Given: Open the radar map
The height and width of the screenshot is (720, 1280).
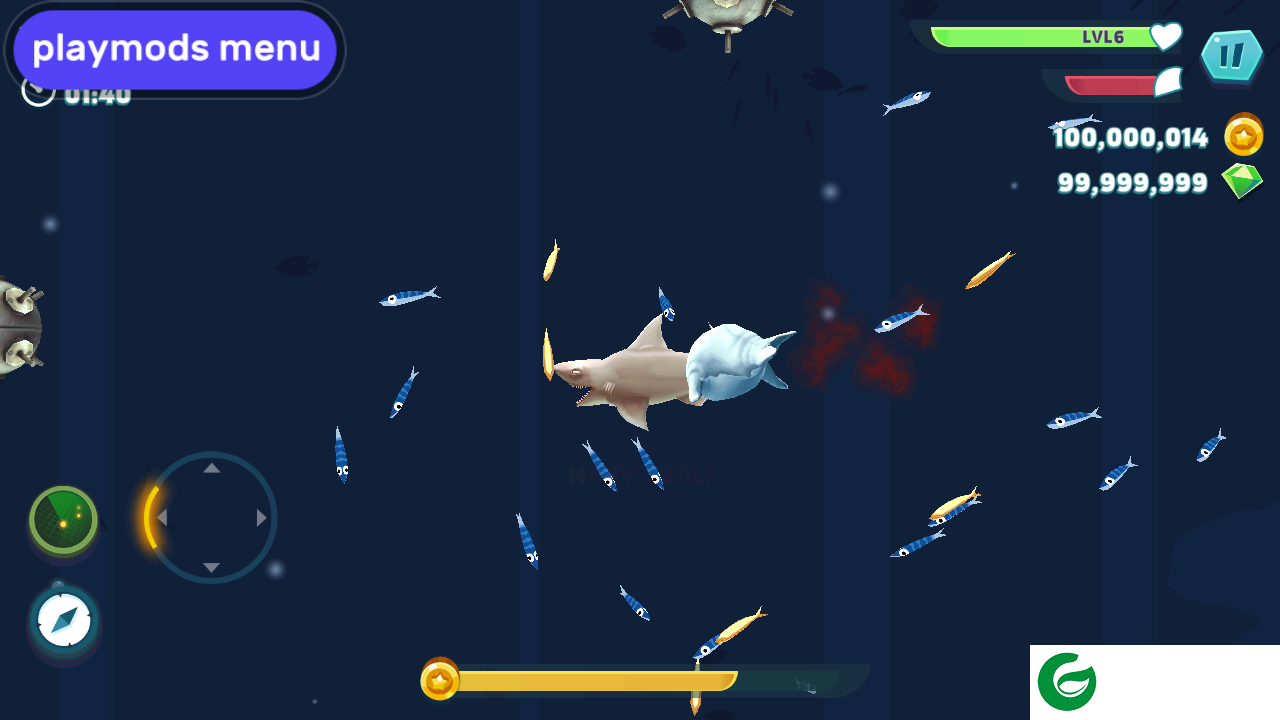Looking at the screenshot, I should [63, 520].
